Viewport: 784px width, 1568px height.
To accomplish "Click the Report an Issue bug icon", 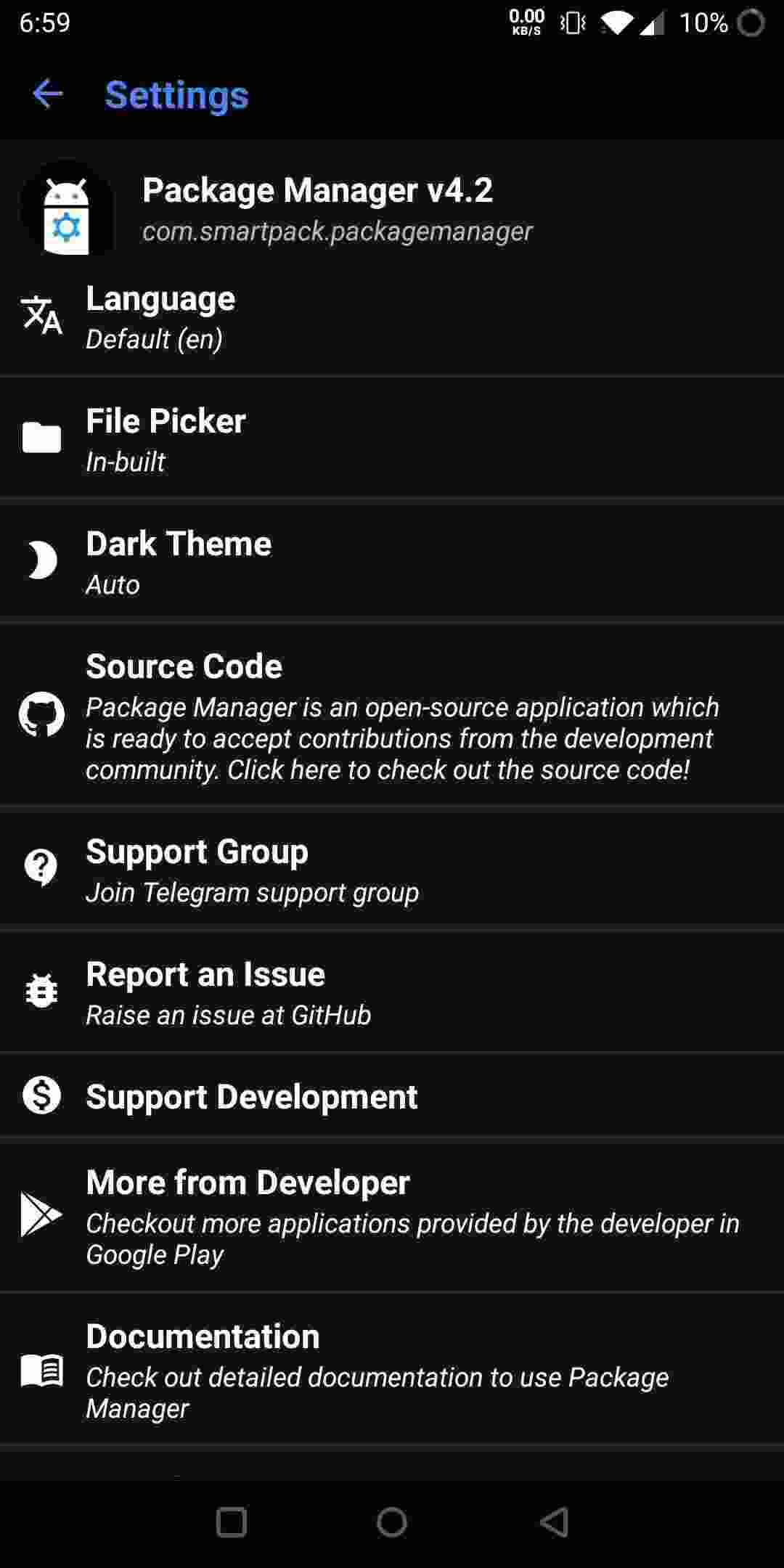I will (x=40, y=991).
